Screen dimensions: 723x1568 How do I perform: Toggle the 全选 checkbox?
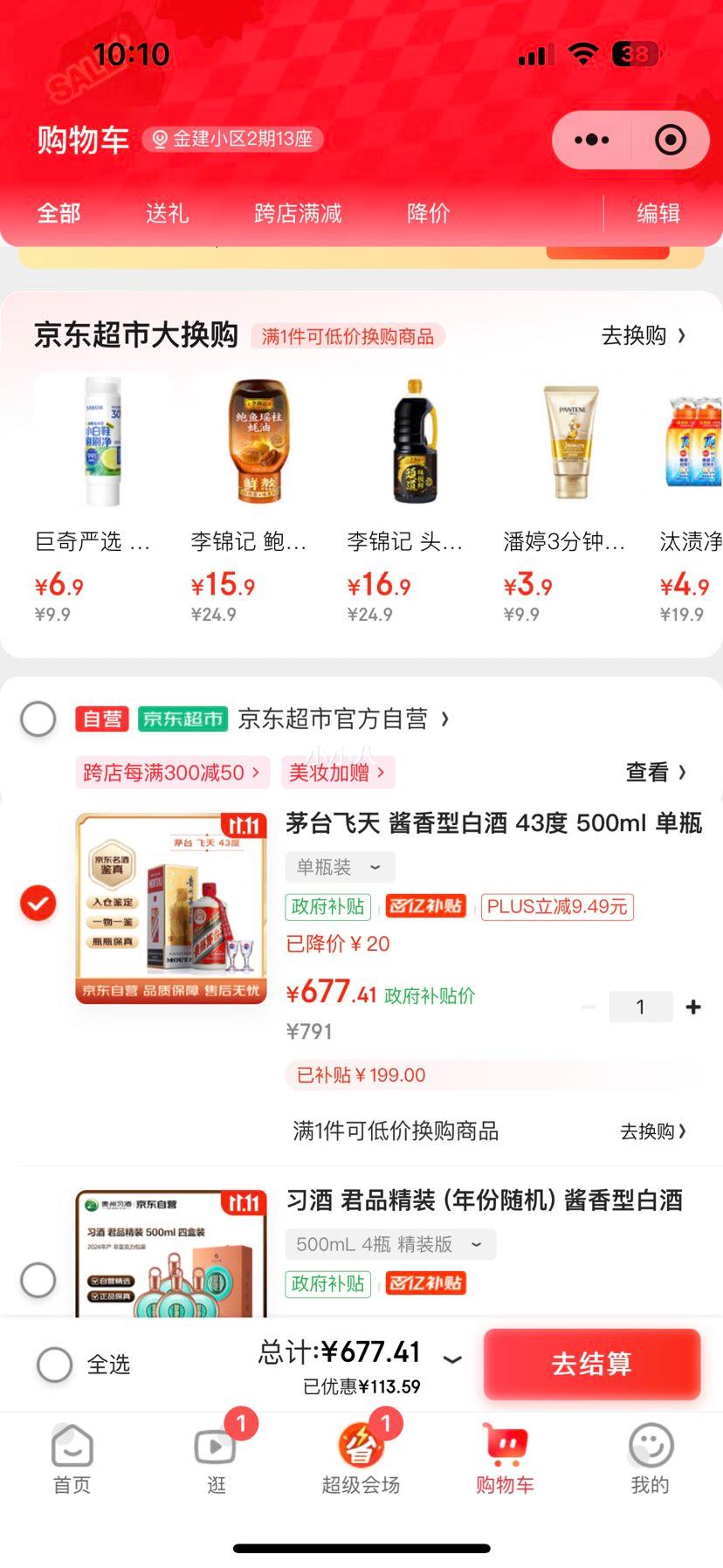coord(55,1364)
